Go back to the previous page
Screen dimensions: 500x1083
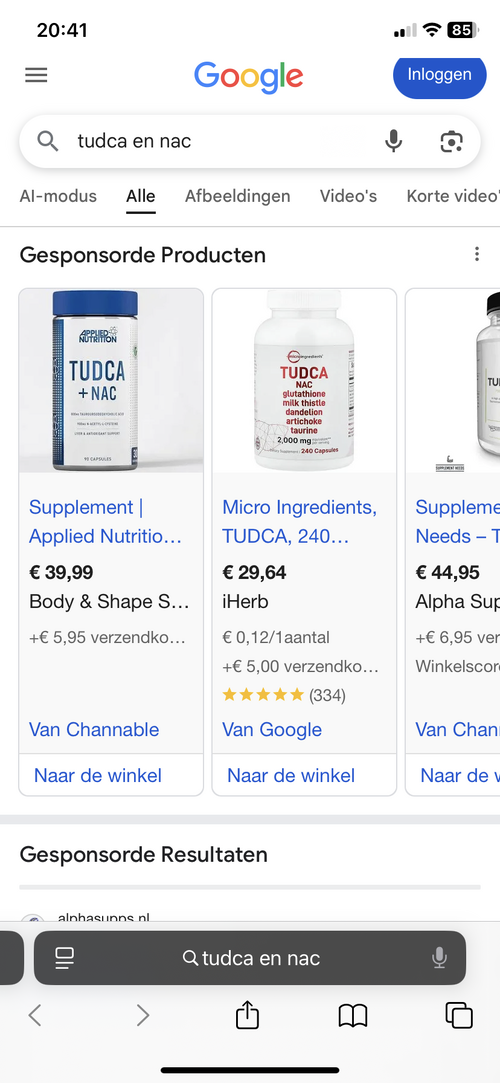(x=35, y=1015)
